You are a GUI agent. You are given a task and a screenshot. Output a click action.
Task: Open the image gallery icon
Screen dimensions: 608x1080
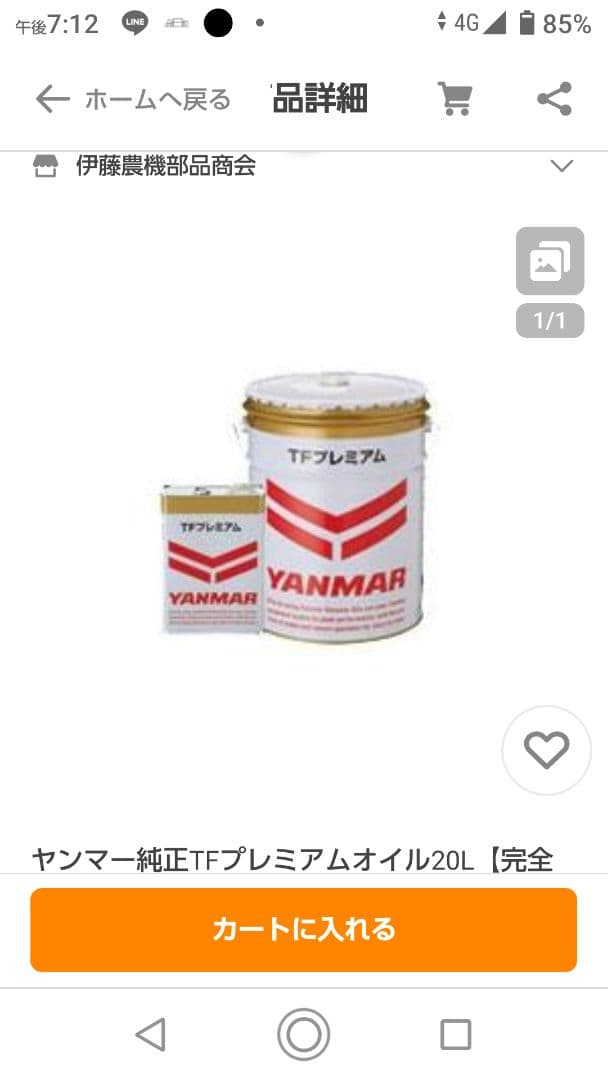pyautogui.click(x=549, y=262)
